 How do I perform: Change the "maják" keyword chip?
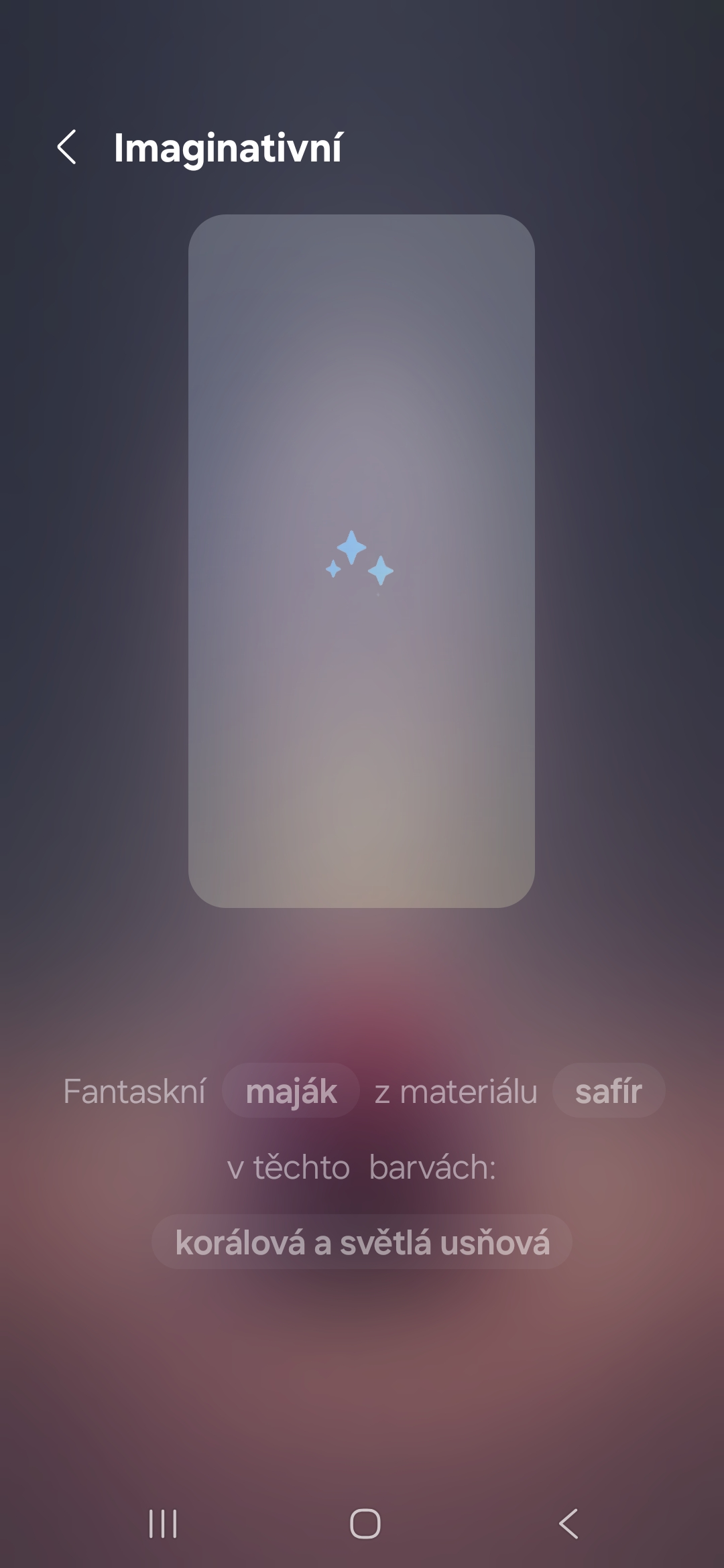click(x=291, y=1092)
